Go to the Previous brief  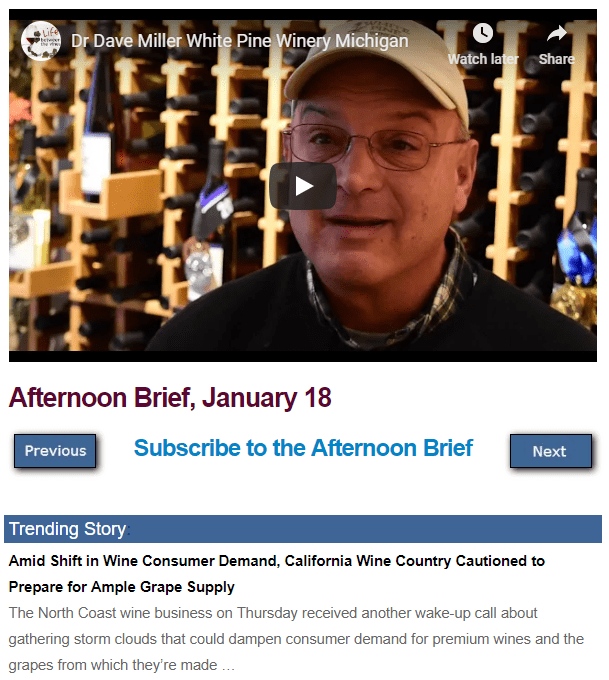[x=55, y=451]
